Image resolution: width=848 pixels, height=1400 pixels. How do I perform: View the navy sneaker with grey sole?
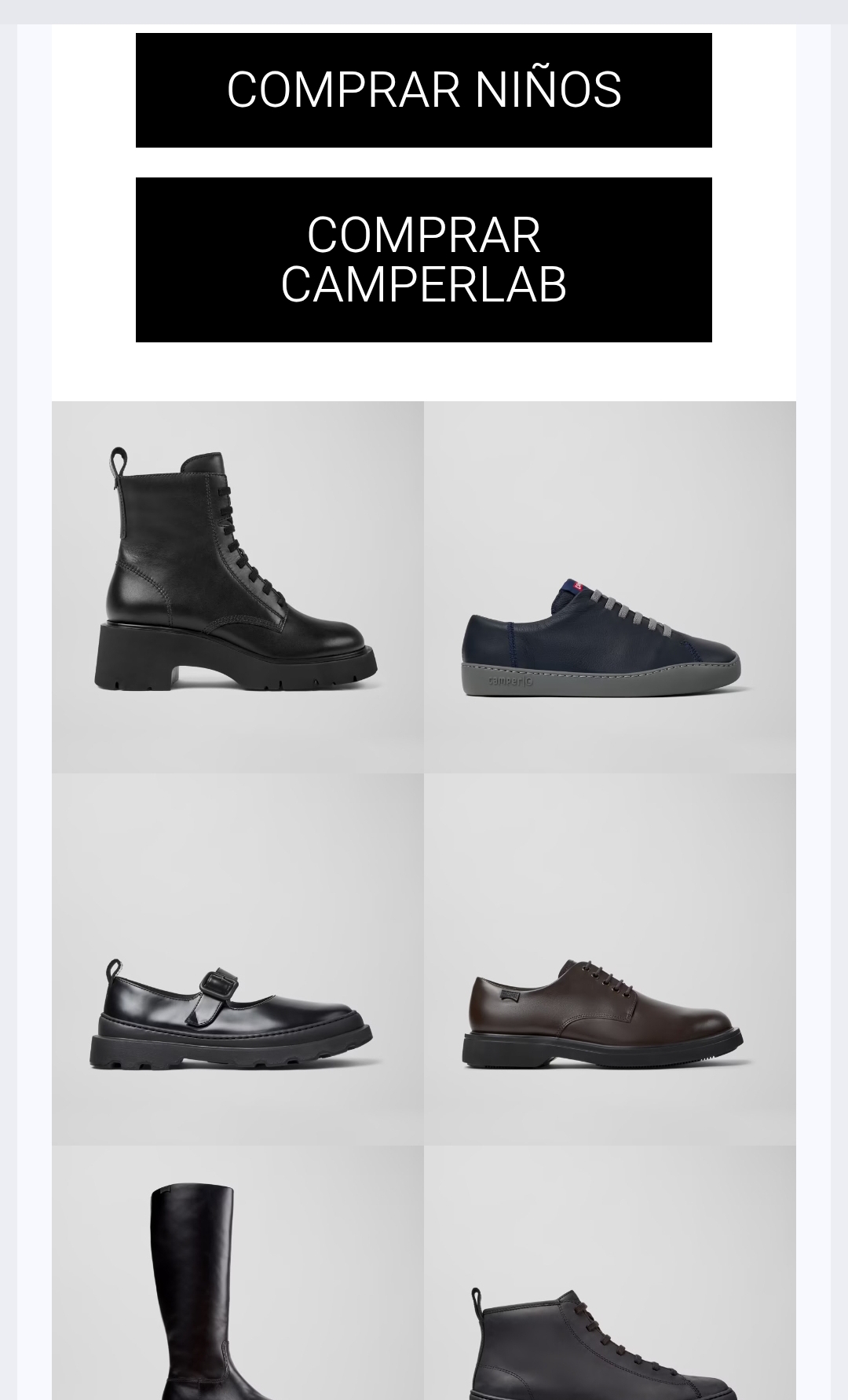click(x=609, y=587)
